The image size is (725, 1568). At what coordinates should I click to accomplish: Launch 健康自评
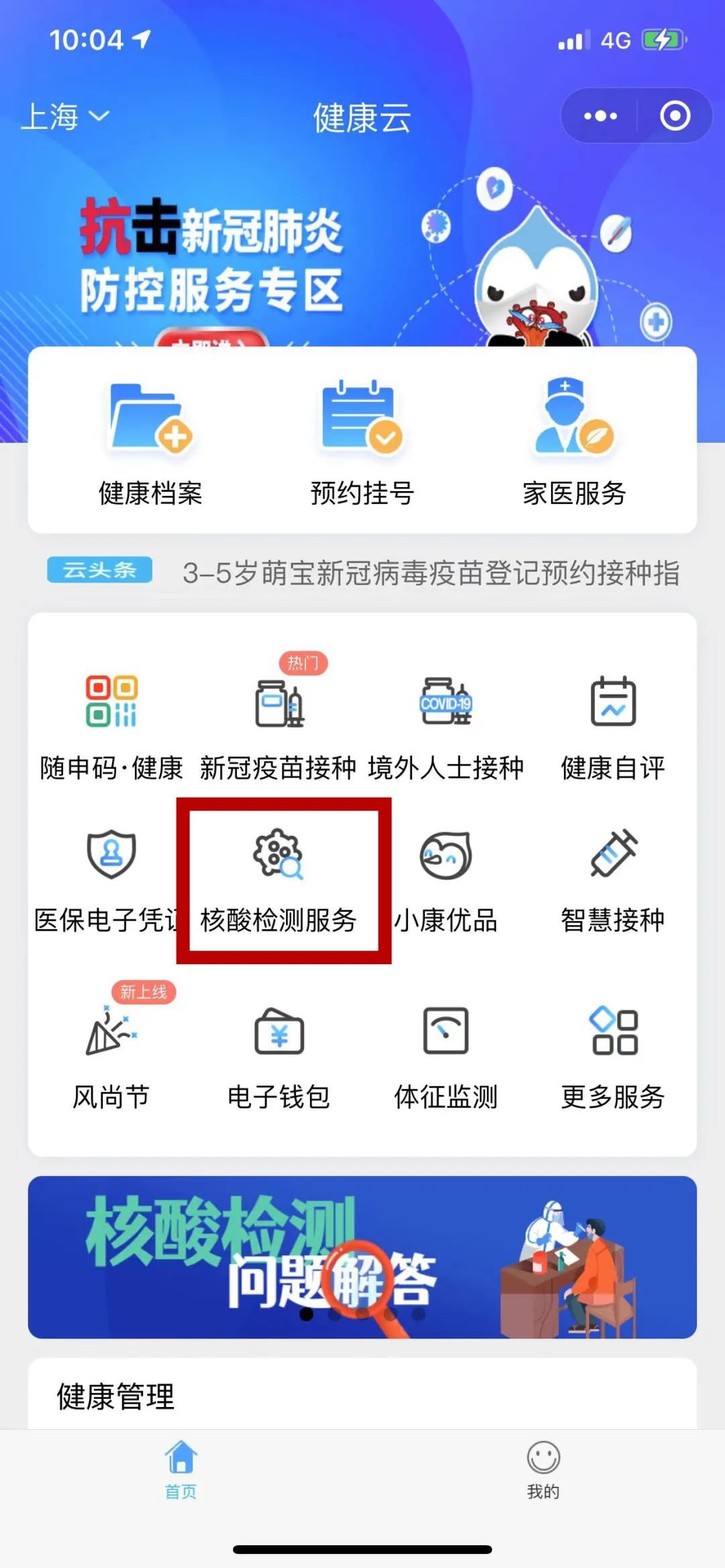point(613,728)
